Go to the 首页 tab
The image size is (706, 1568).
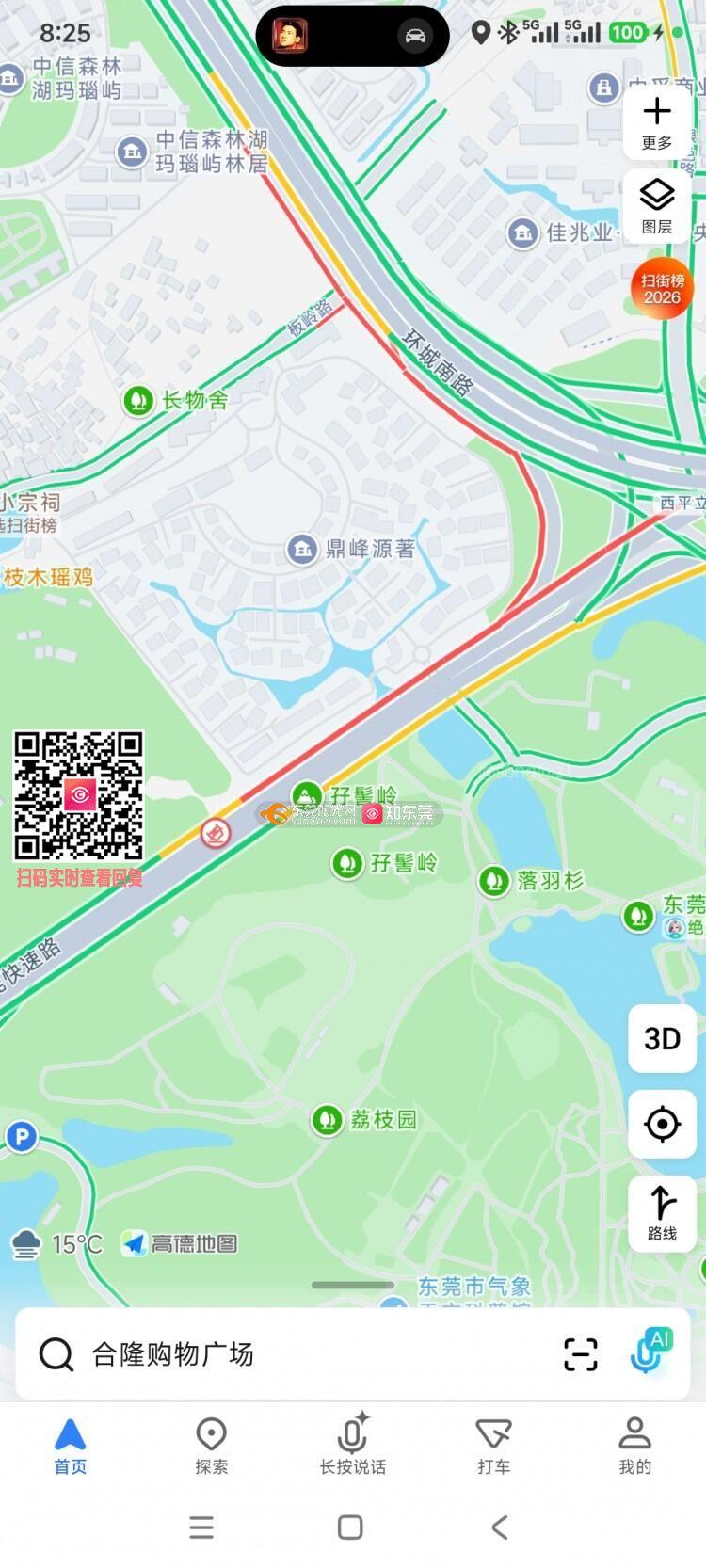pos(71,1446)
